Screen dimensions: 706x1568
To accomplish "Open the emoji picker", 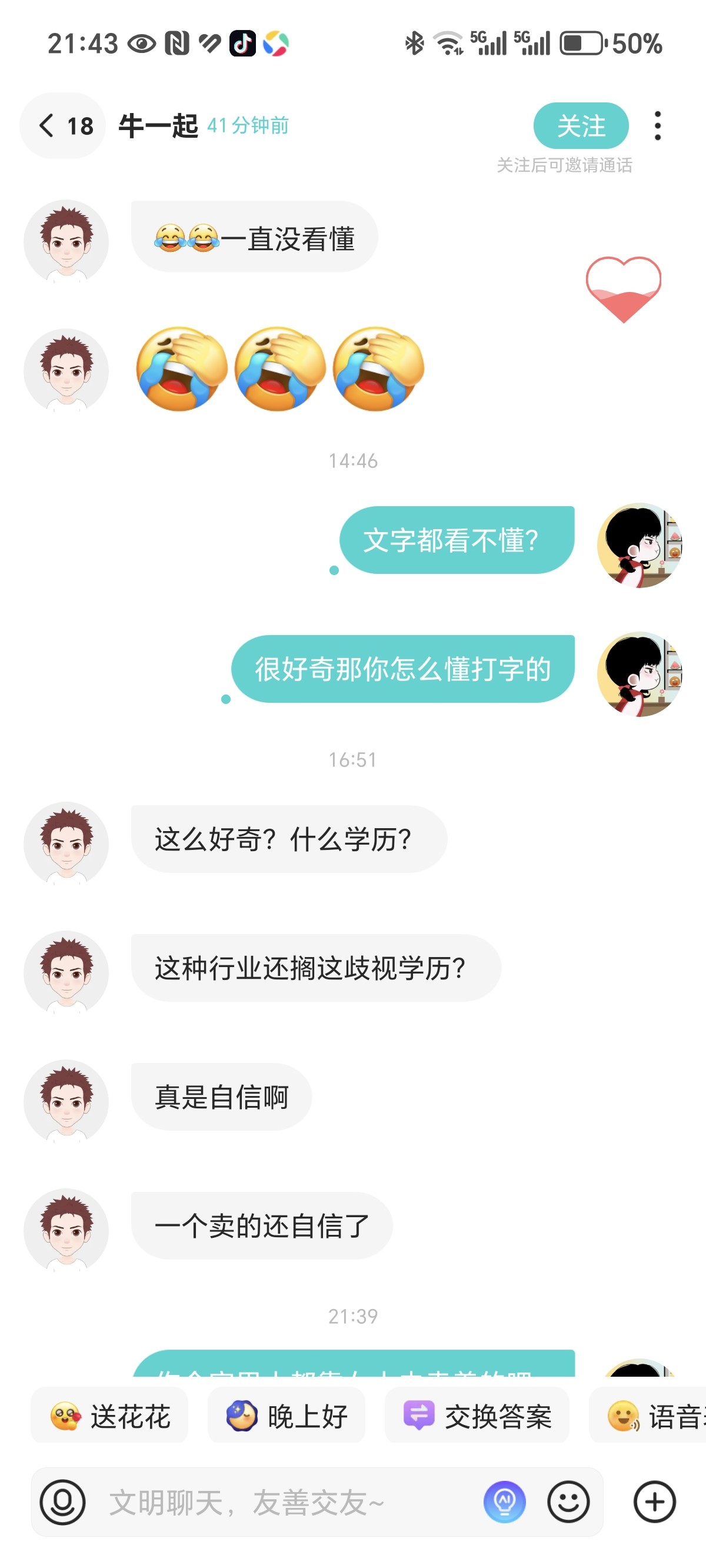I will 568,1502.
